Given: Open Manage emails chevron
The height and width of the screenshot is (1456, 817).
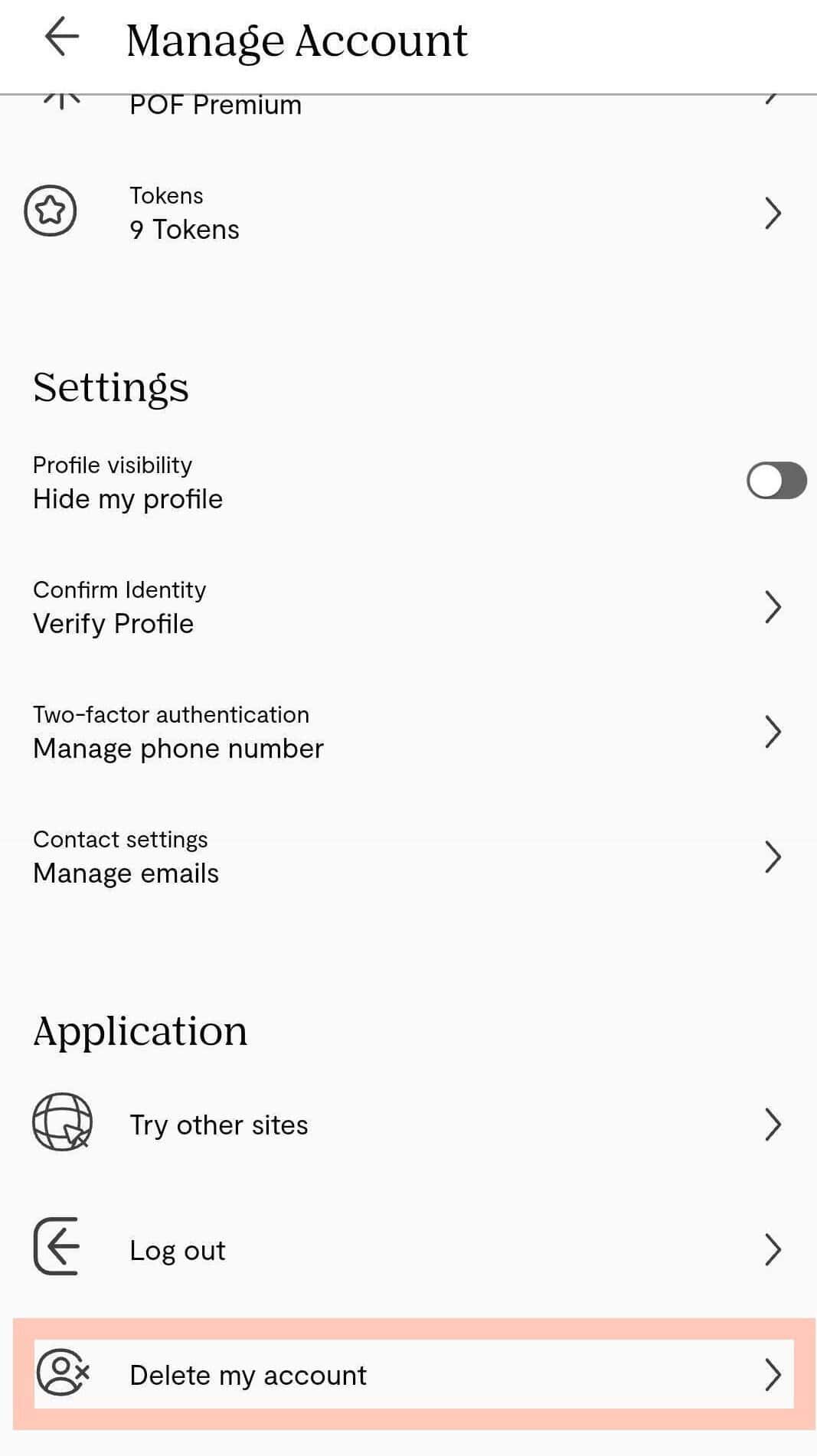Looking at the screenshot, I should (x=773, y=856).
